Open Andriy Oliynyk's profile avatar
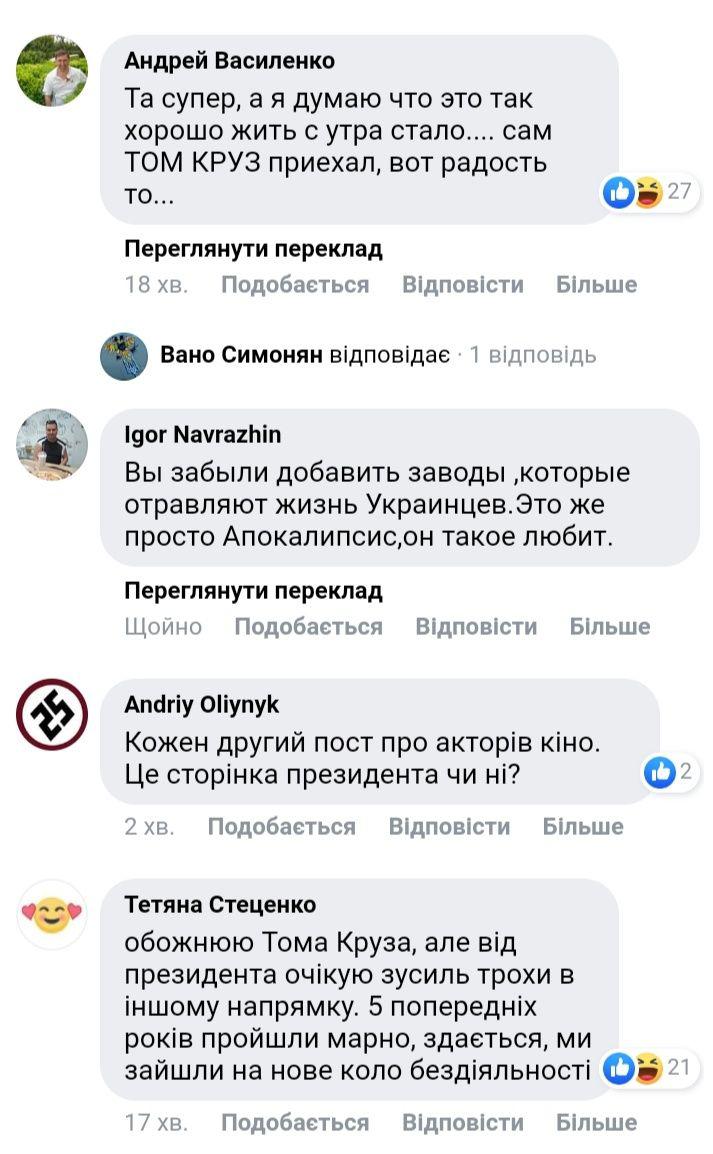 click(53, 714)
